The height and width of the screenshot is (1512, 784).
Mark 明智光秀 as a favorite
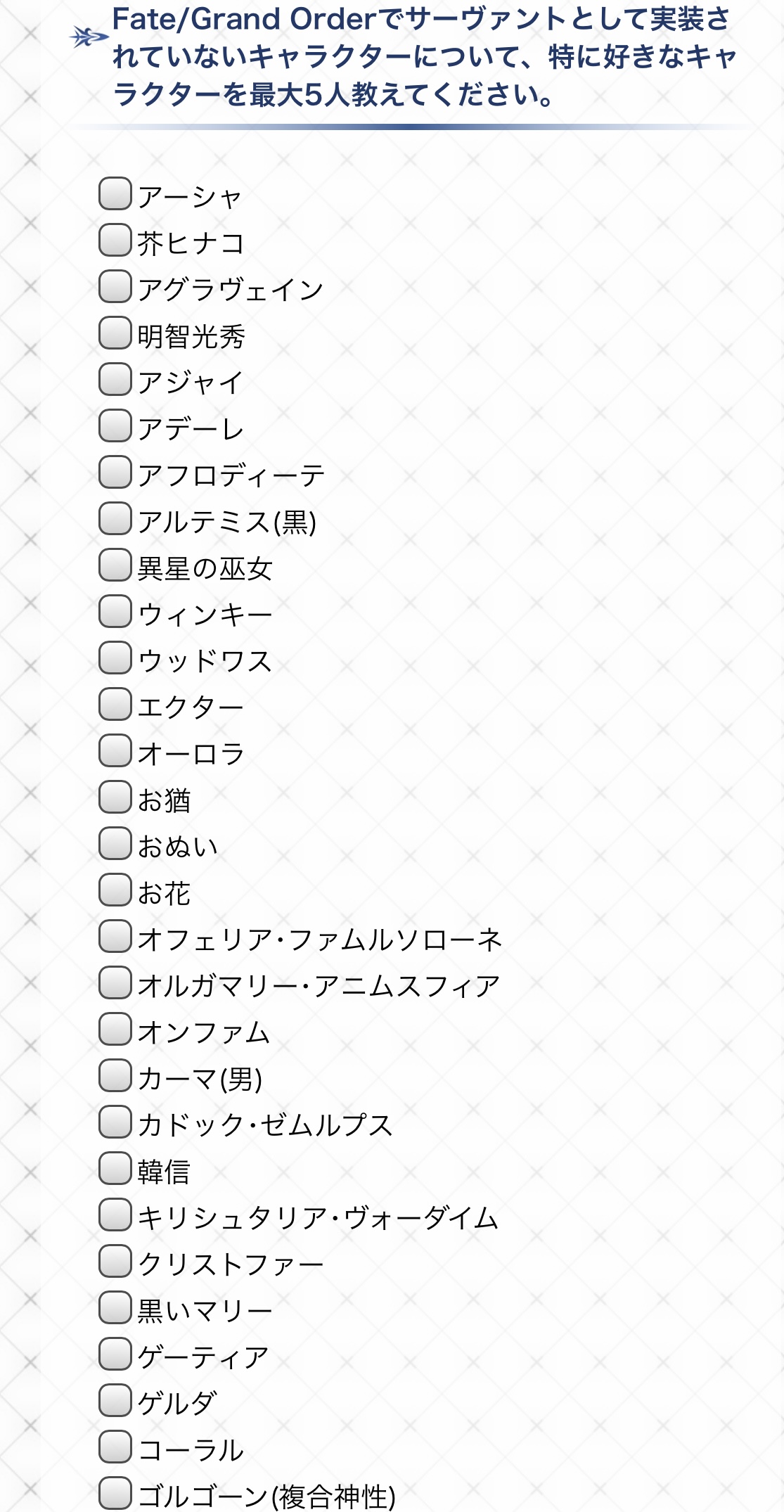[x=115, y=333]
